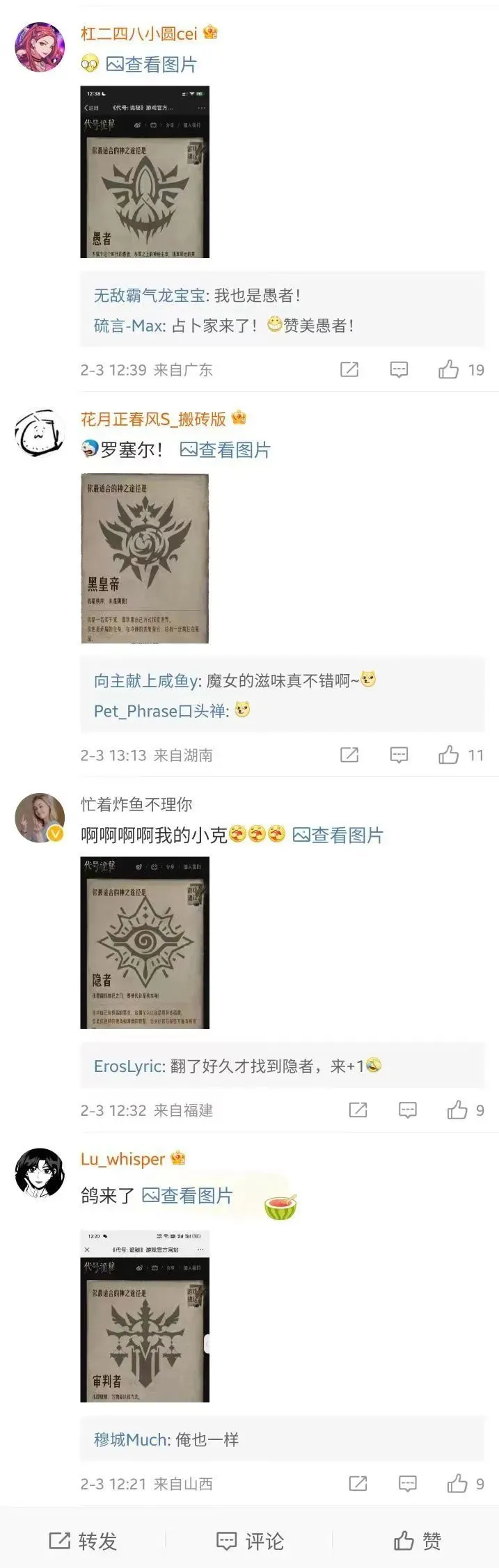499x1568 pixels.
Task: Open 忙着炸鱼不理你's profile avatar
Action: click(x=40, y=817)
